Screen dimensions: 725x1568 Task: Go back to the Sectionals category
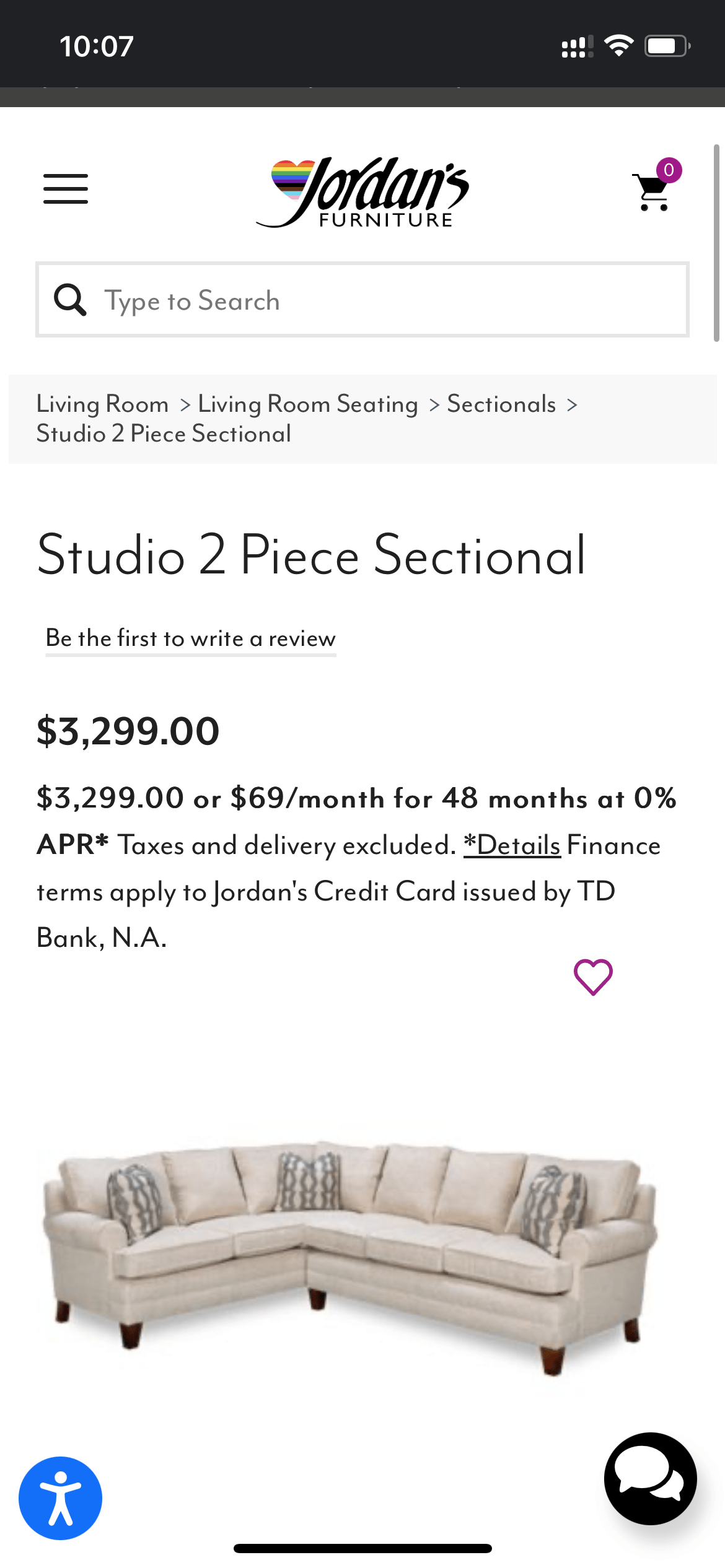501,404
